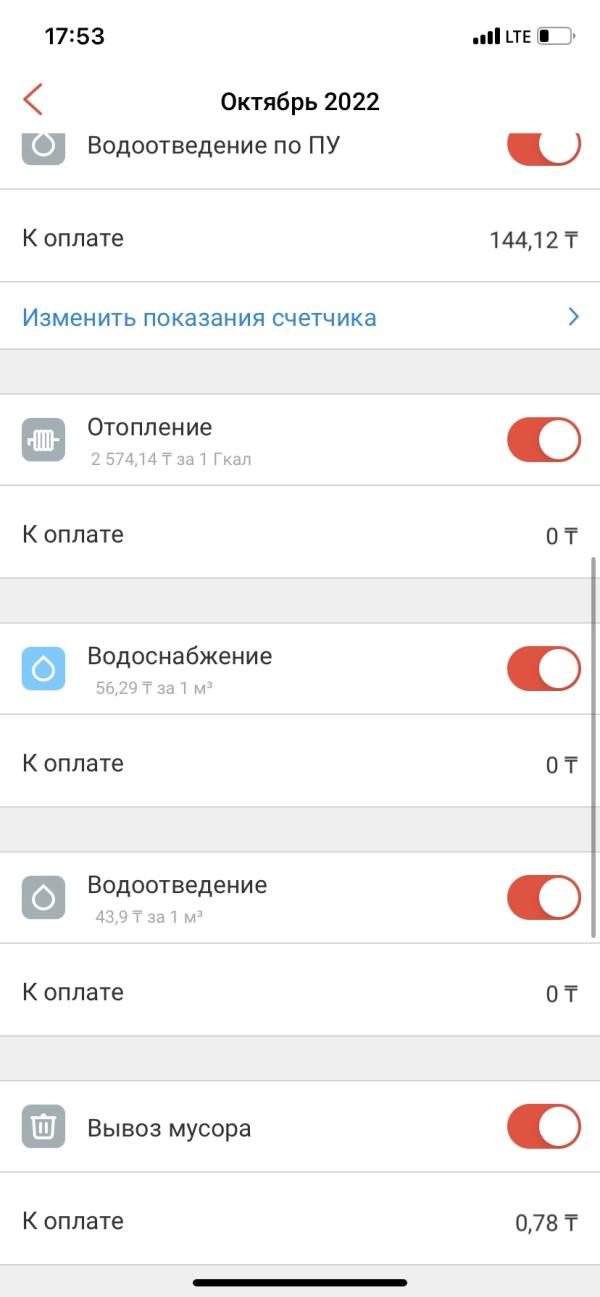Toggle the Водоотведение по ПУ switch

point(544,148)
